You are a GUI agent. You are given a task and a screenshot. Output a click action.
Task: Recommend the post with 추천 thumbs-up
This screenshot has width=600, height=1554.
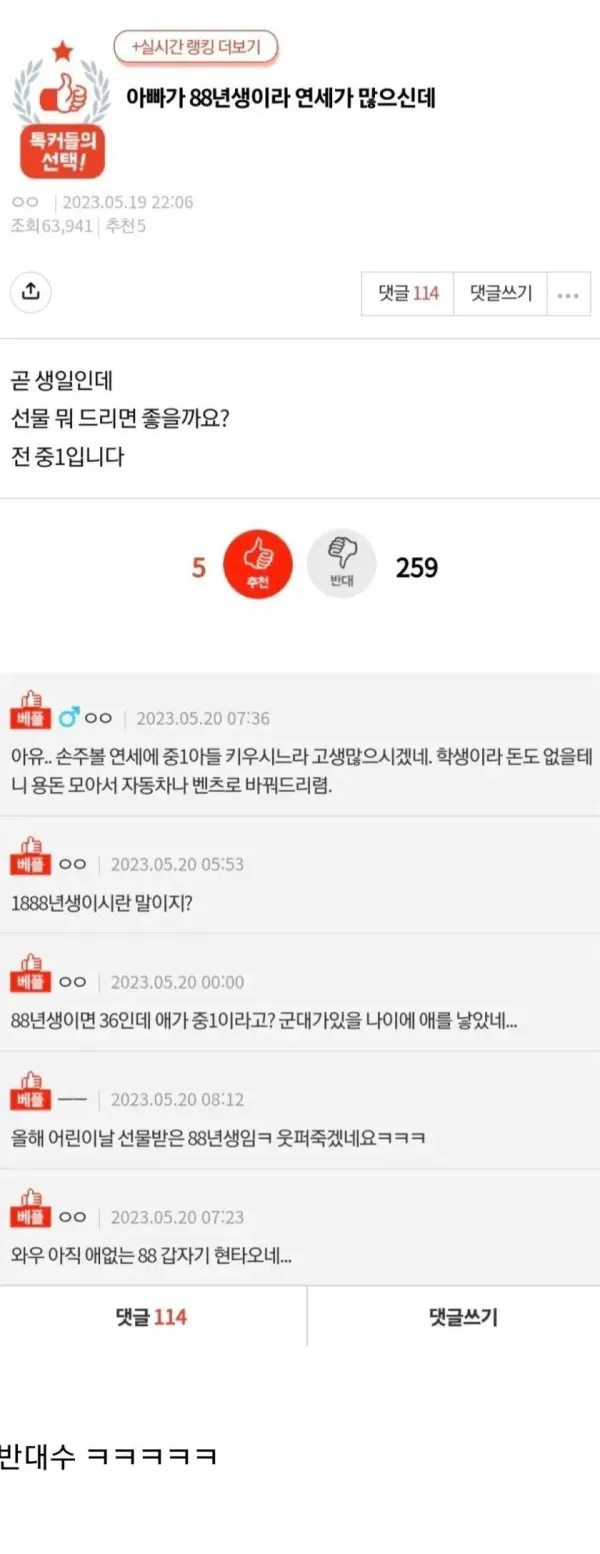pyautogui.click(x=257, y=564)
